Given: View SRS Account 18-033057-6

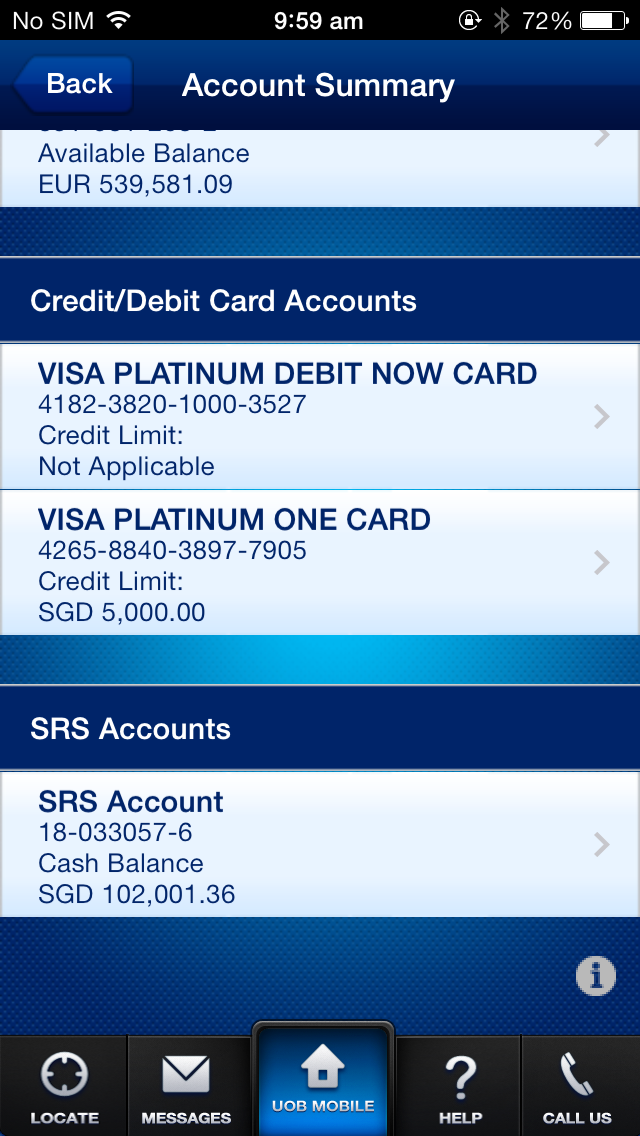Looking at the screenshot, I should [x=320, y=845].
